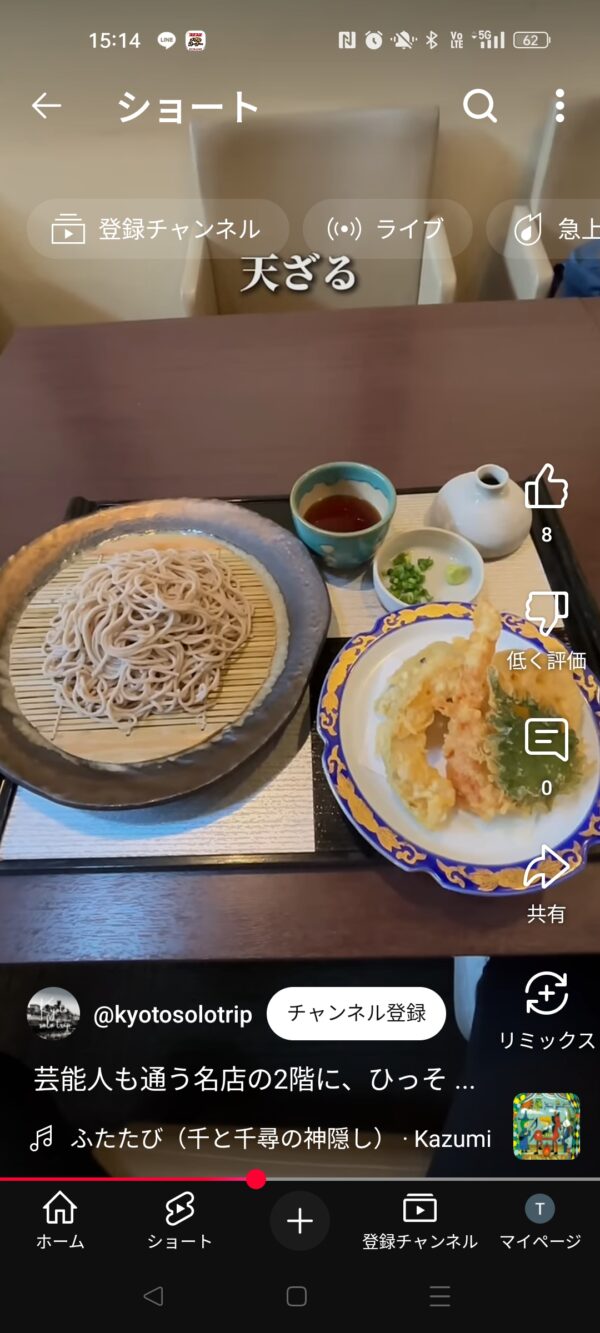
Task: Create new content with the plus button
Action: tap(299, 1220)
